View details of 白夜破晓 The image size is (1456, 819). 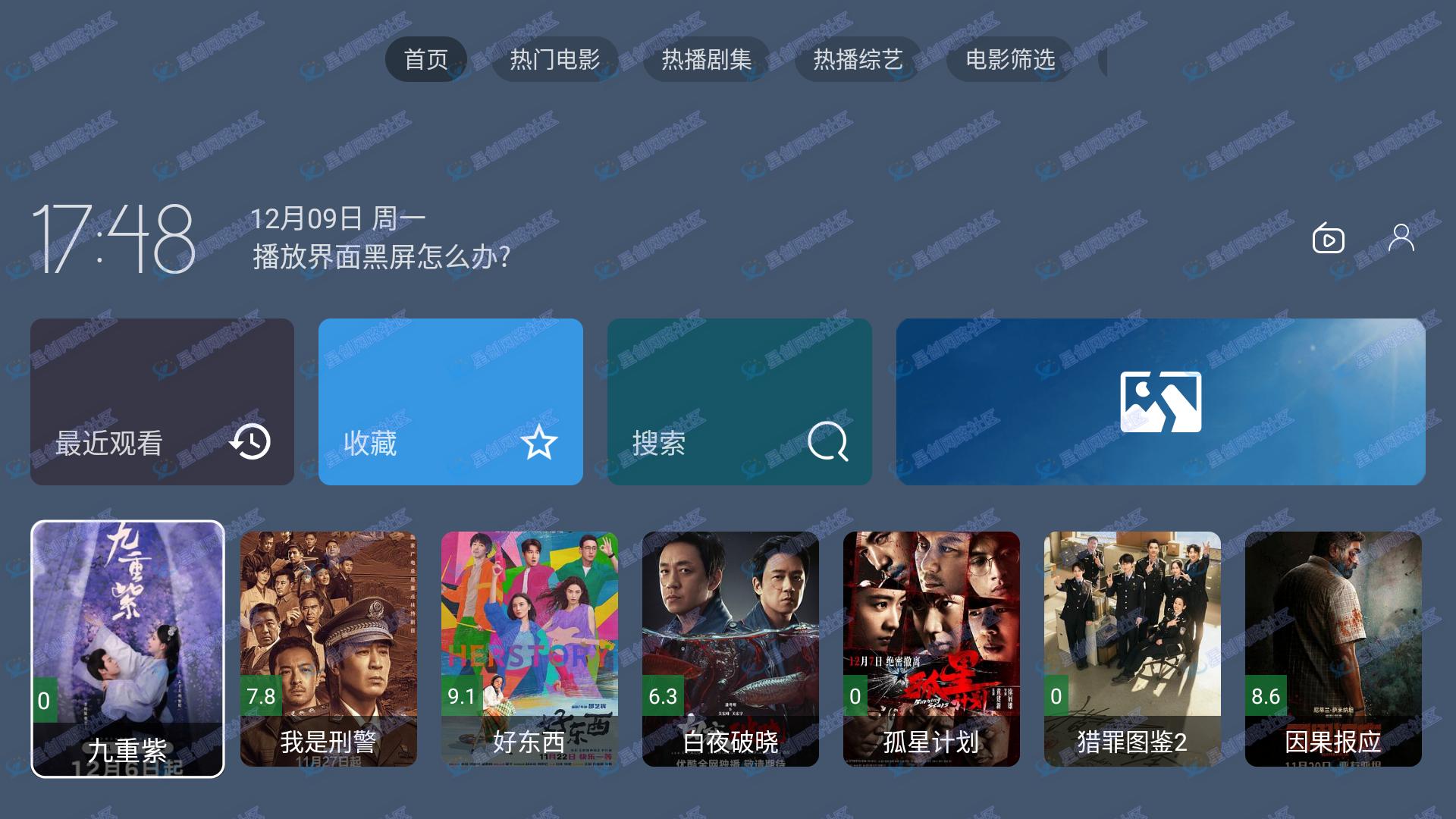pos(730,648)
